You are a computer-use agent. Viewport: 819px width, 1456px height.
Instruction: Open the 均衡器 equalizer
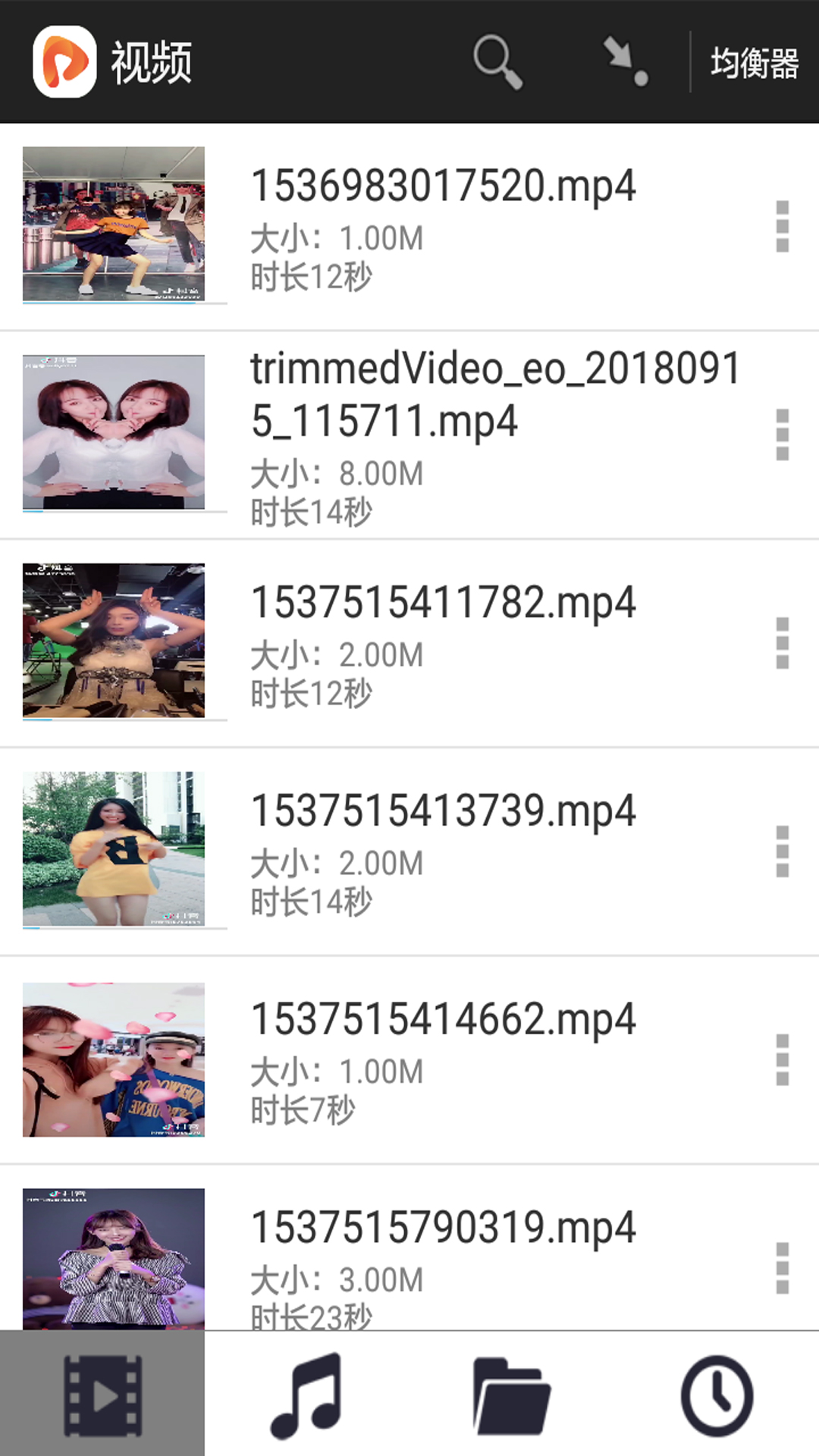pyautogui.click(x=755, y=63)
